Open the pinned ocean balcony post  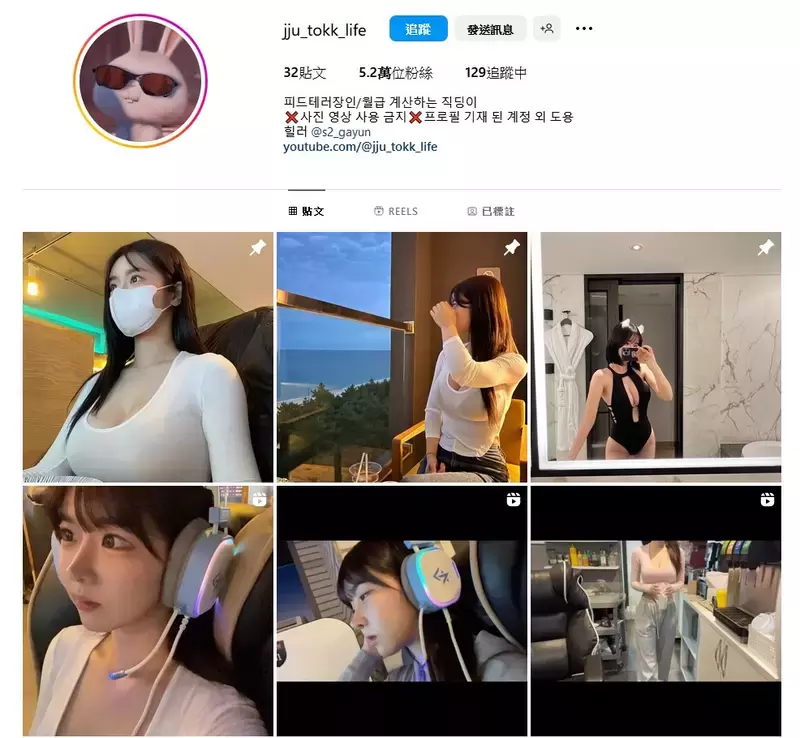401,357
